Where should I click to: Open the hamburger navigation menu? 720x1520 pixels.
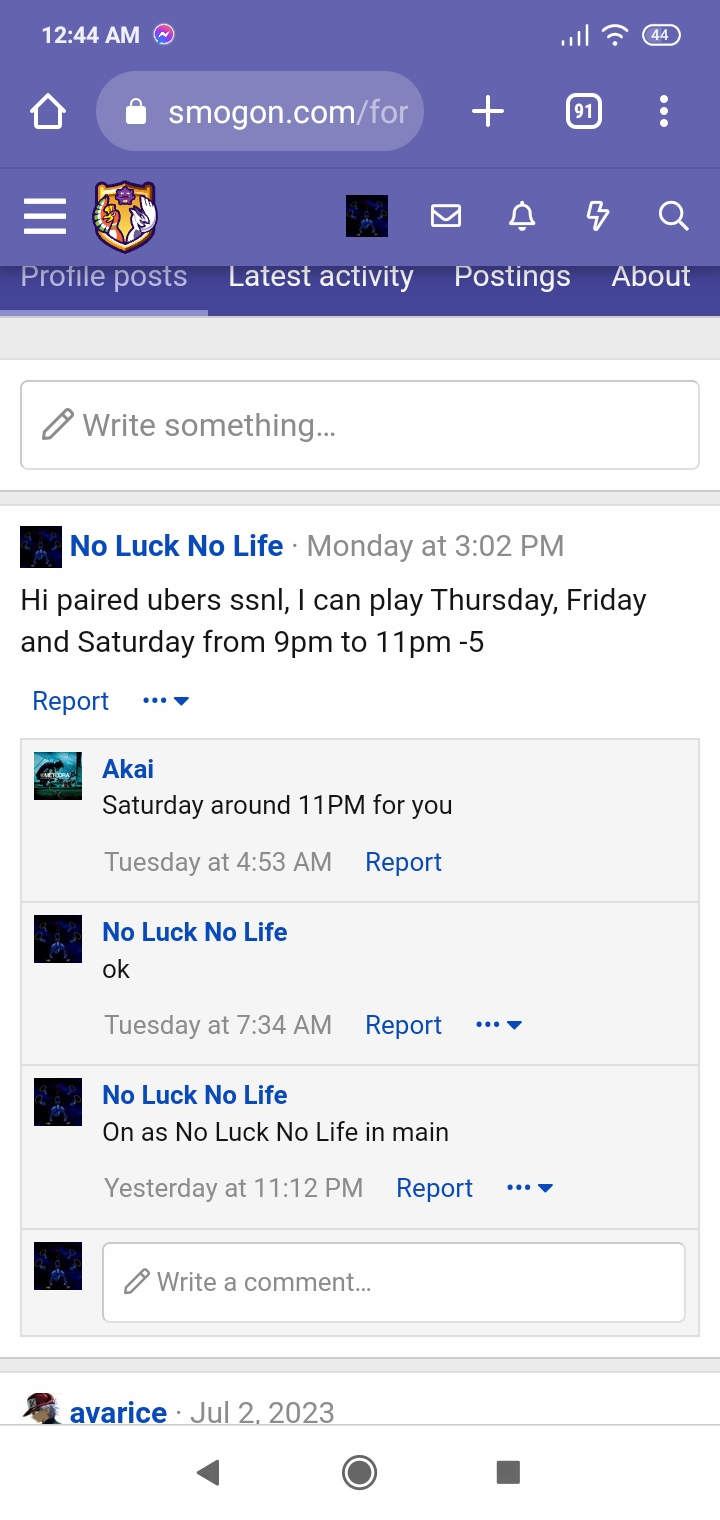[x=45, y=216]
